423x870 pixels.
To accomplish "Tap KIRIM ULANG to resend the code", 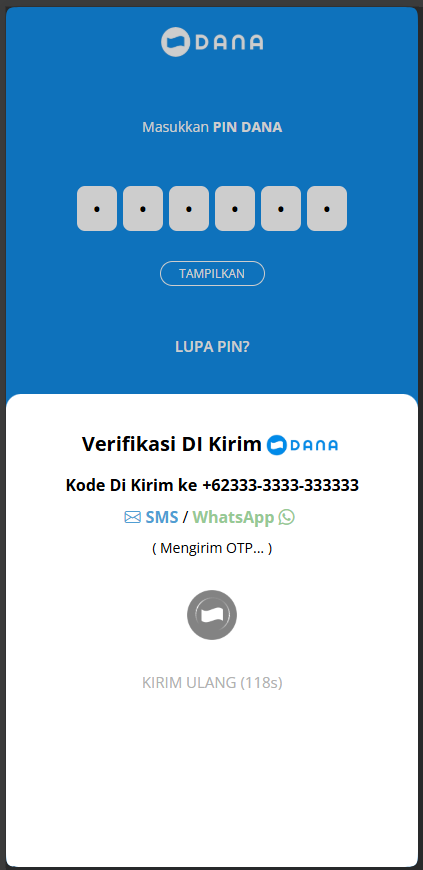I will (x=212, y=682).
